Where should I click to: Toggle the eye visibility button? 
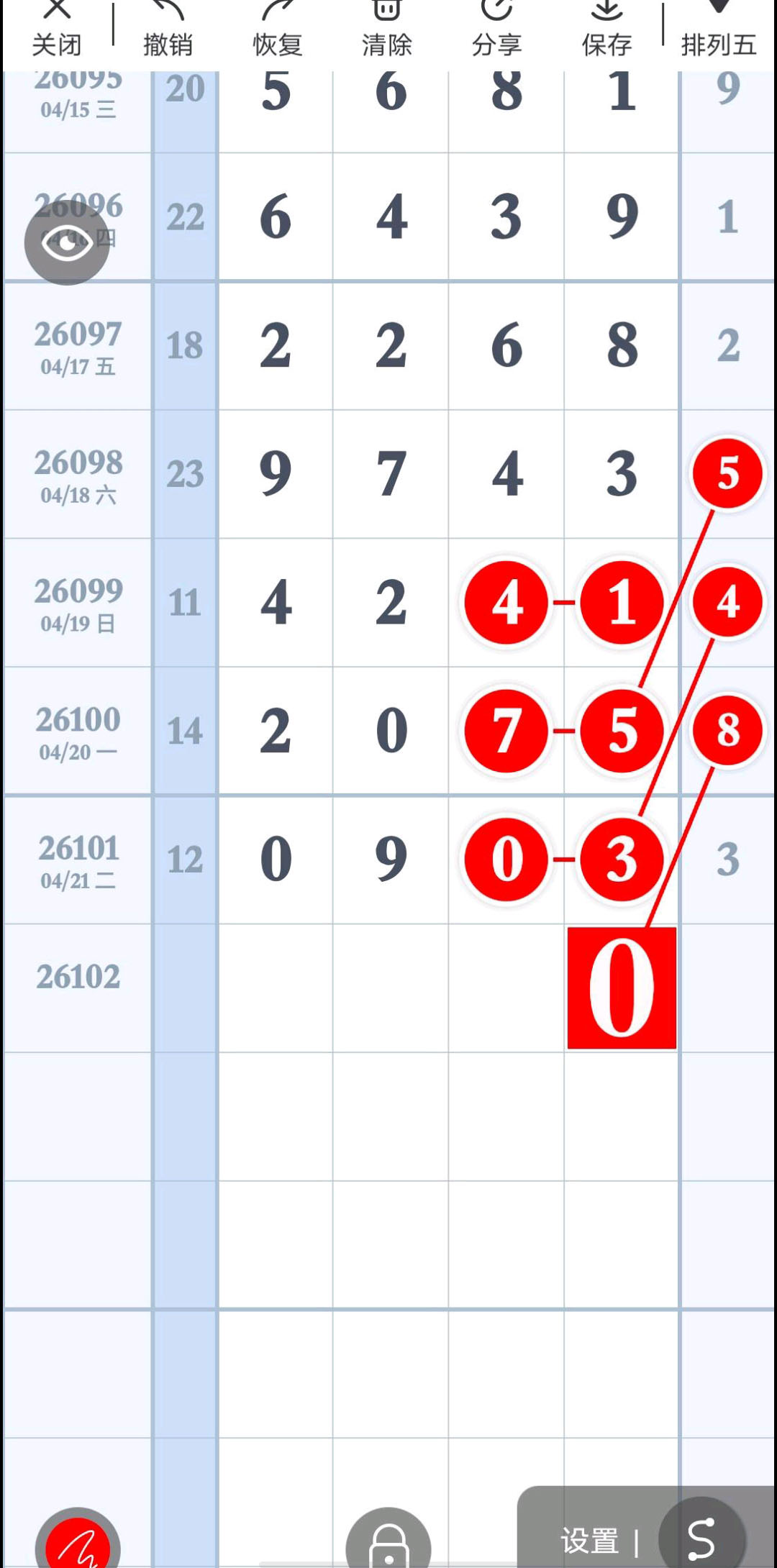click(67, 243)
